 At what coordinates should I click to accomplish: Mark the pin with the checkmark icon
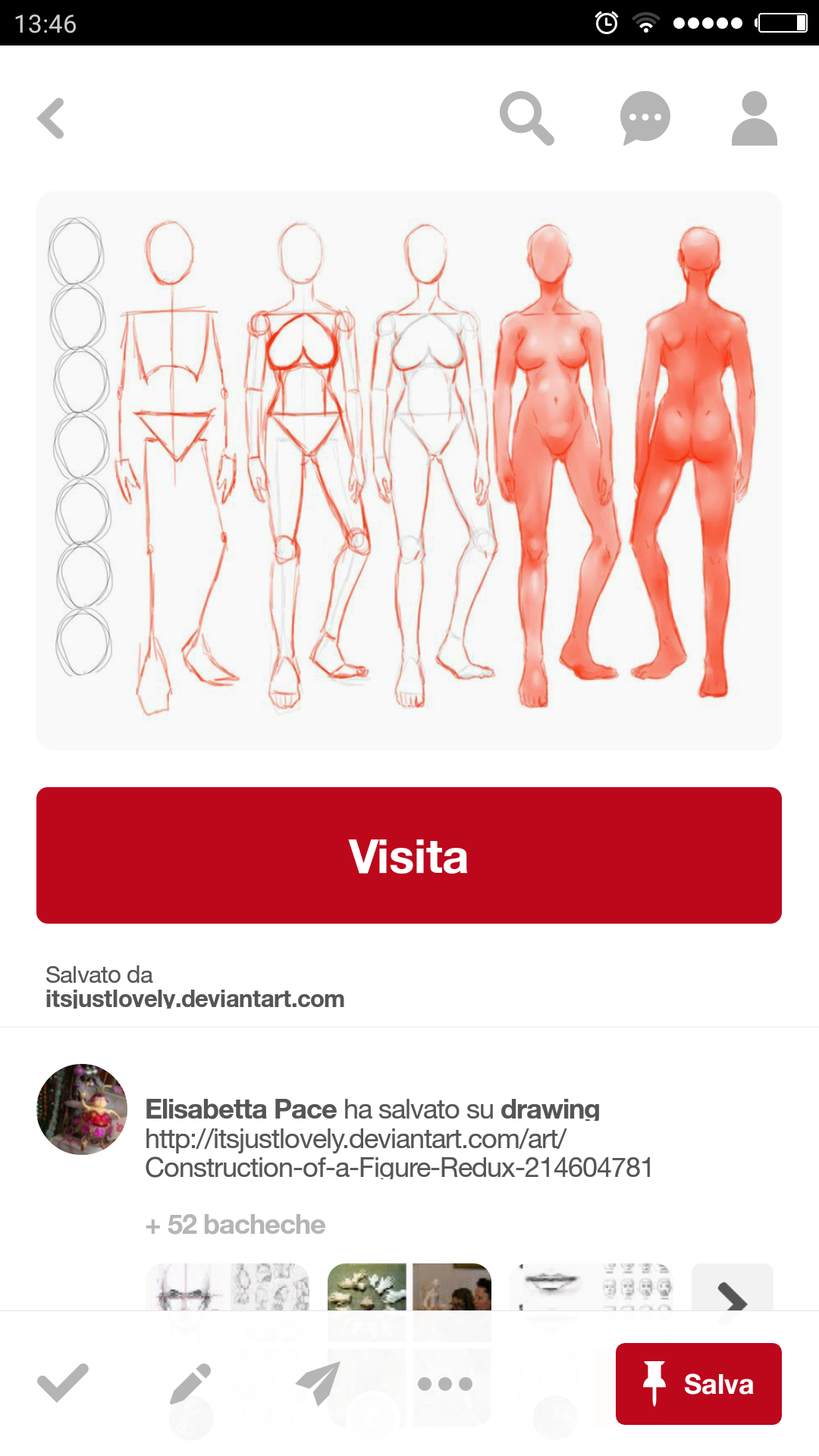click(x=63, y=1383)
